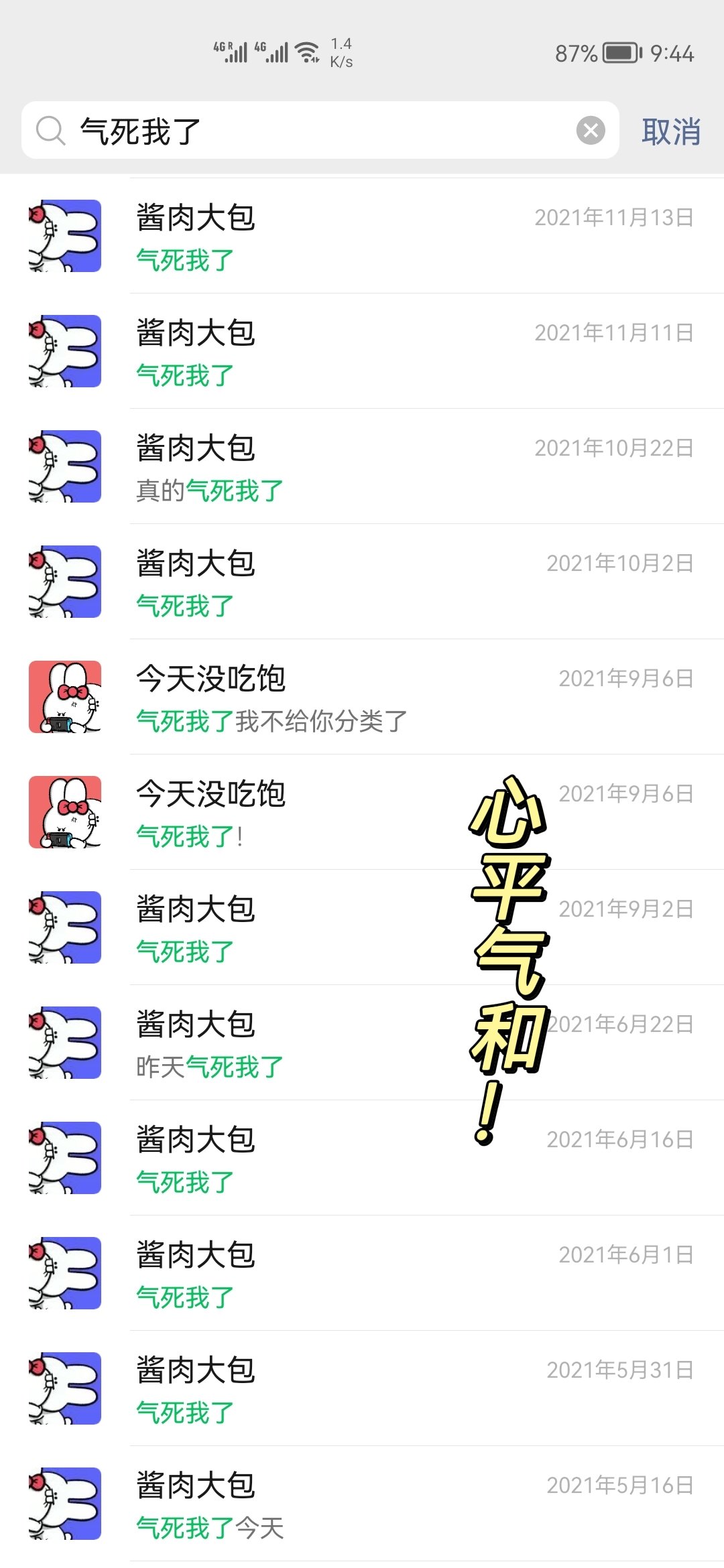Open 气死我了今天 result from 2021年5月16日

point(362,1504)
